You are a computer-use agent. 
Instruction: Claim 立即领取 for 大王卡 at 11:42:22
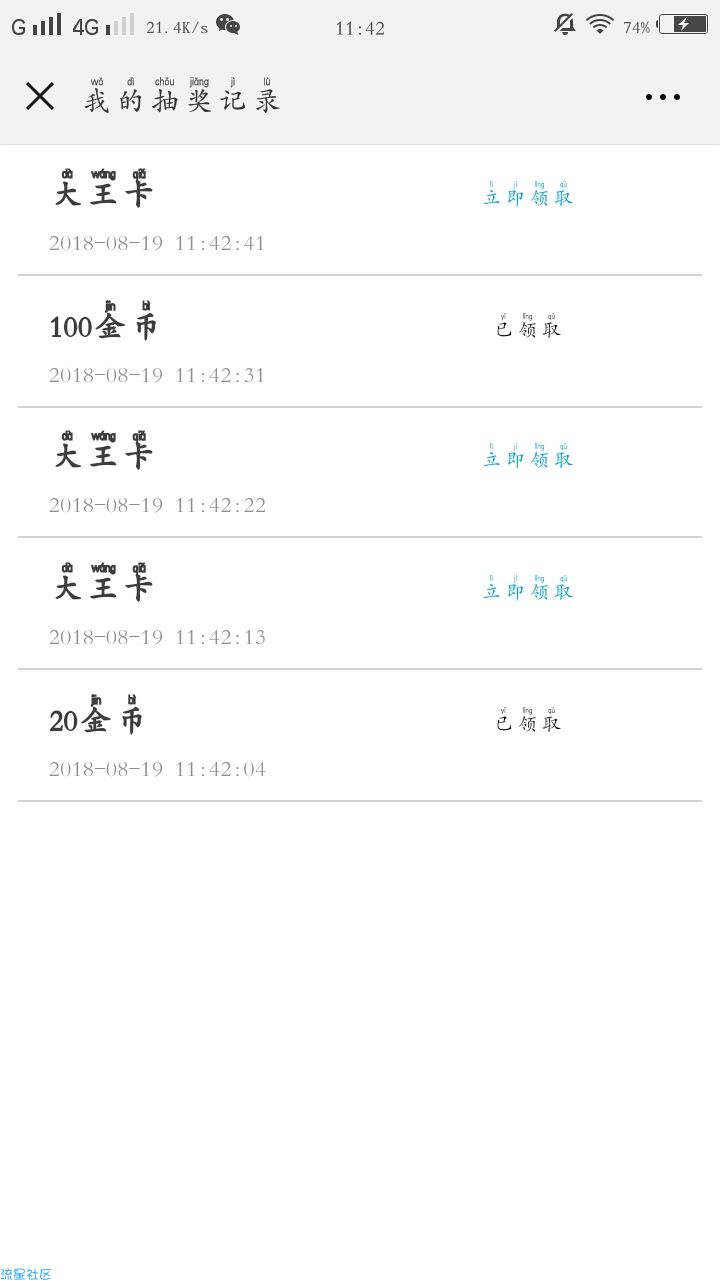point(528,456)
